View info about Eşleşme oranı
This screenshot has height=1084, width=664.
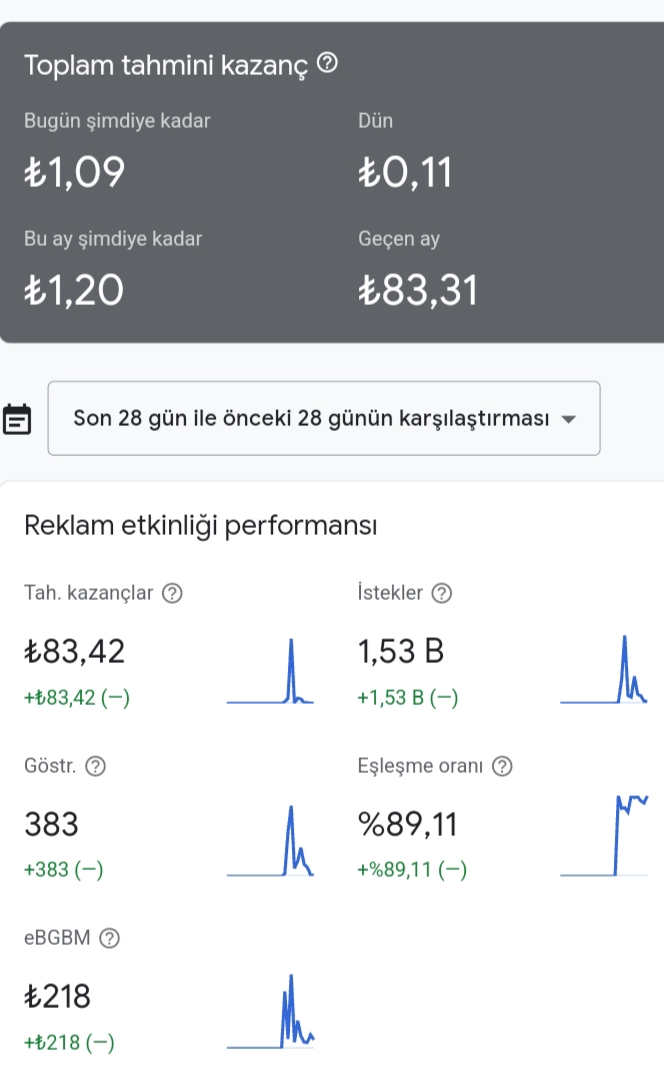coord(502,766)
